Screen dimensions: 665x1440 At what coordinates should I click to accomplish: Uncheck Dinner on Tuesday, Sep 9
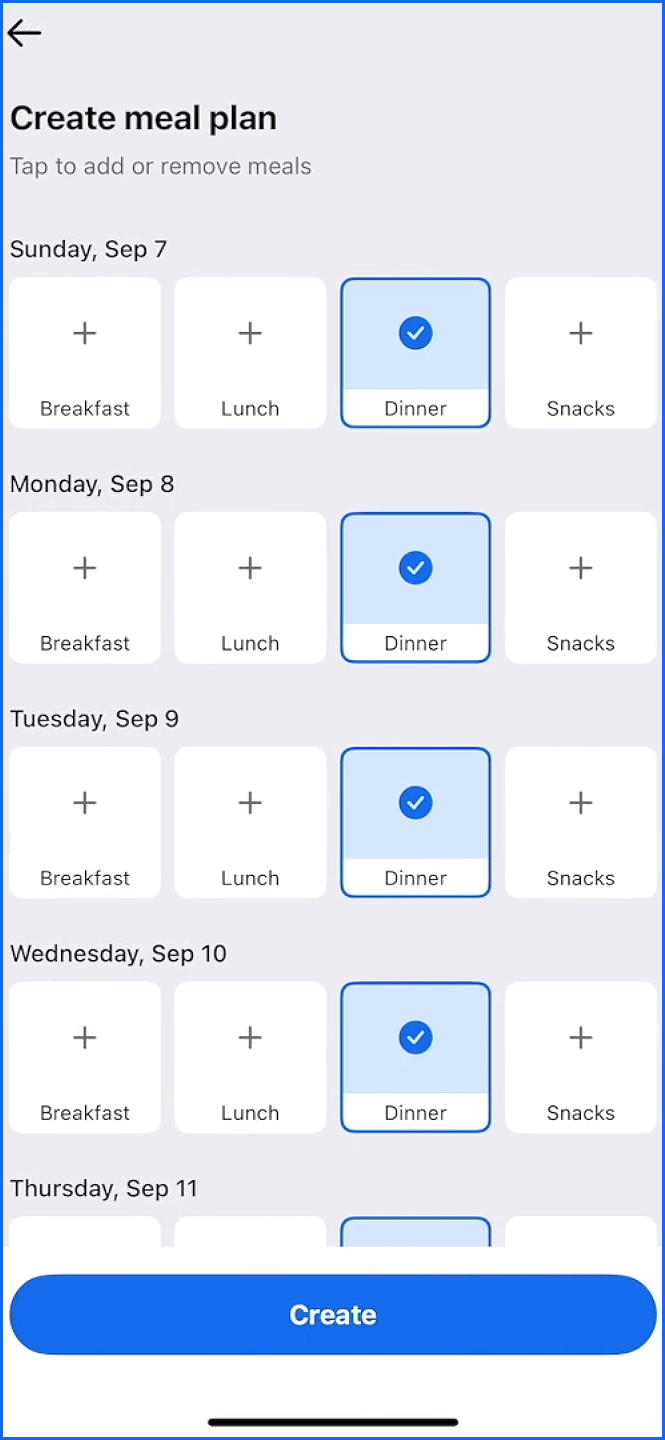click(416, 822)
